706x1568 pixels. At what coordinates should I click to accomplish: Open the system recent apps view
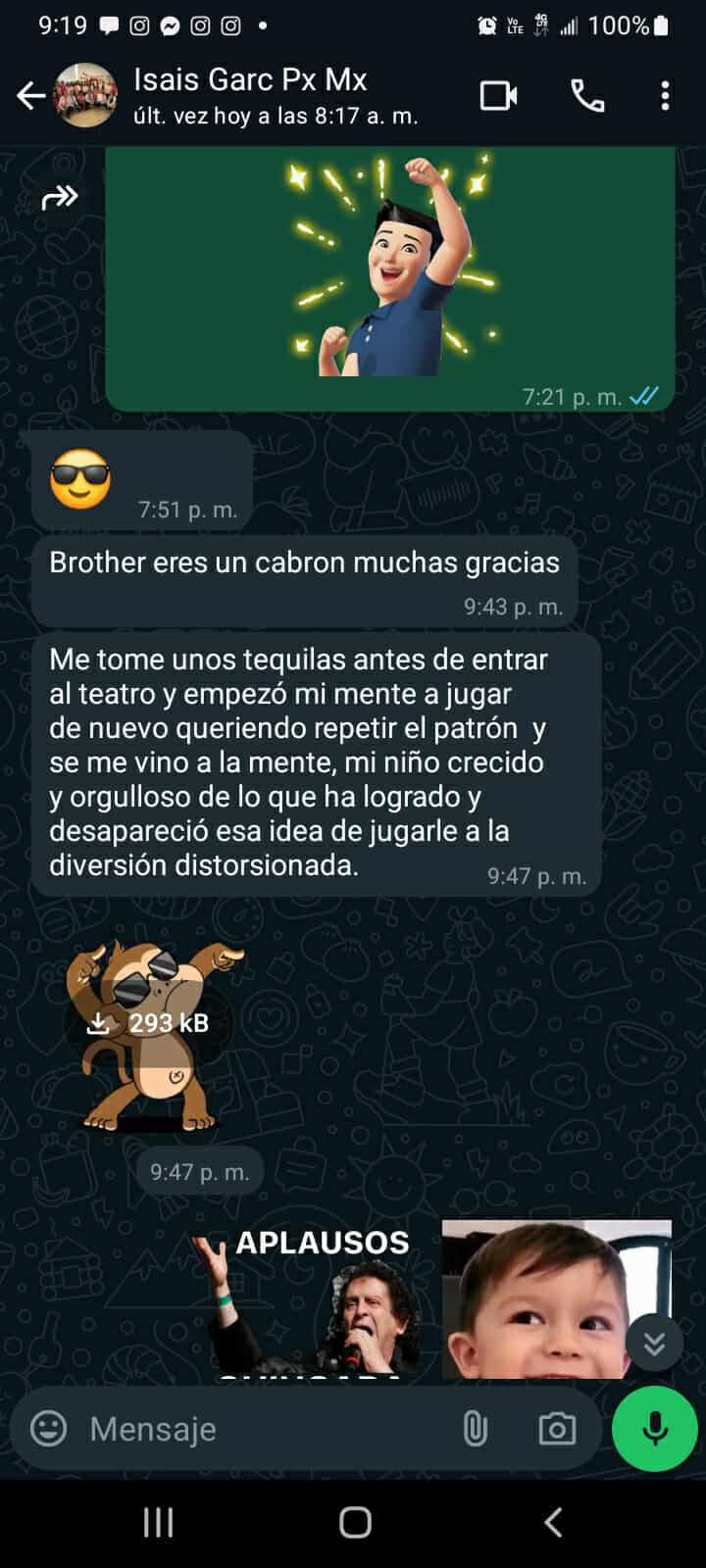[x=158, y=1522]
